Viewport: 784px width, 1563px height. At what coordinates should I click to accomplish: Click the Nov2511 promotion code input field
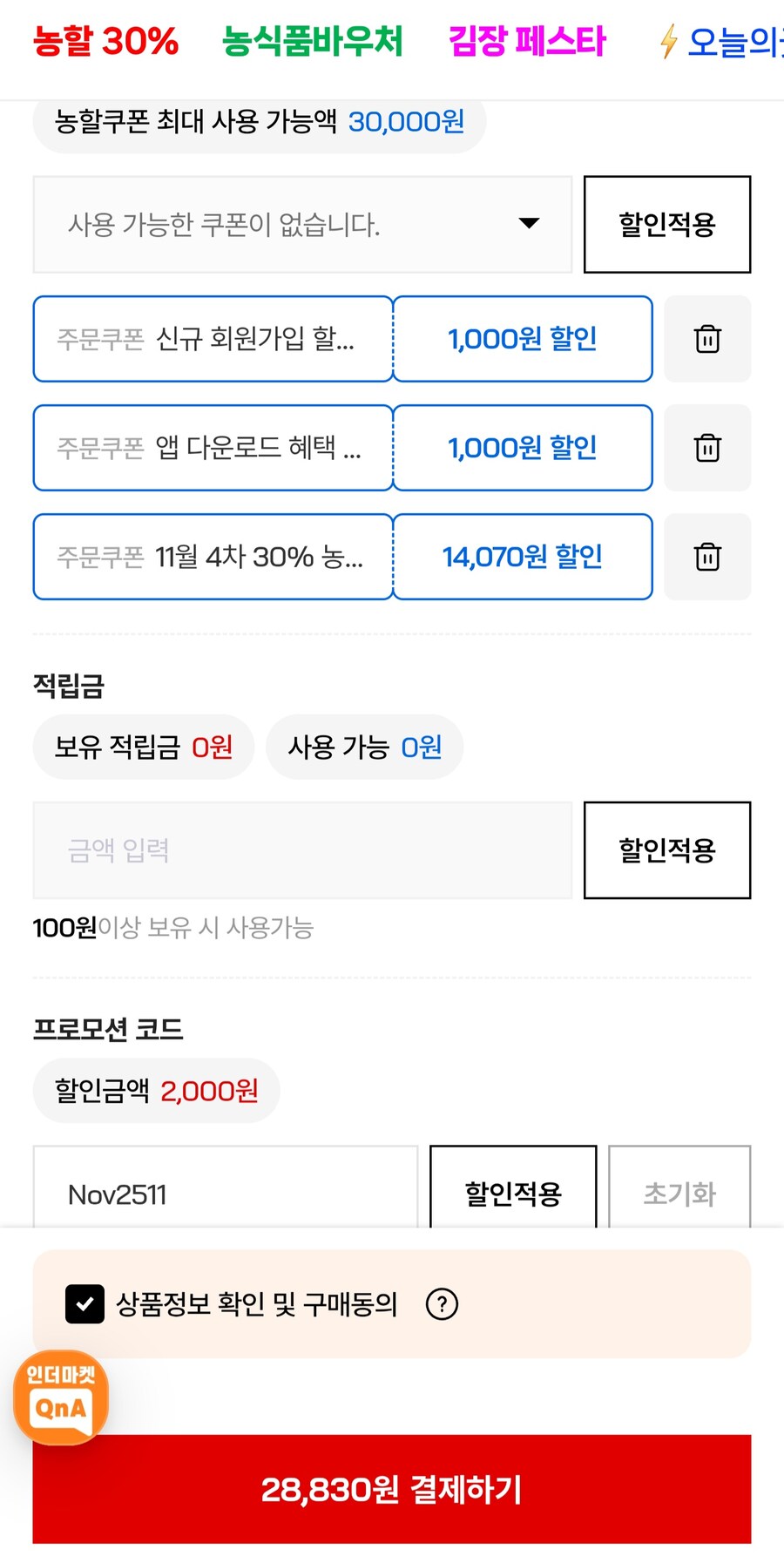click(x=225, y=1194)
